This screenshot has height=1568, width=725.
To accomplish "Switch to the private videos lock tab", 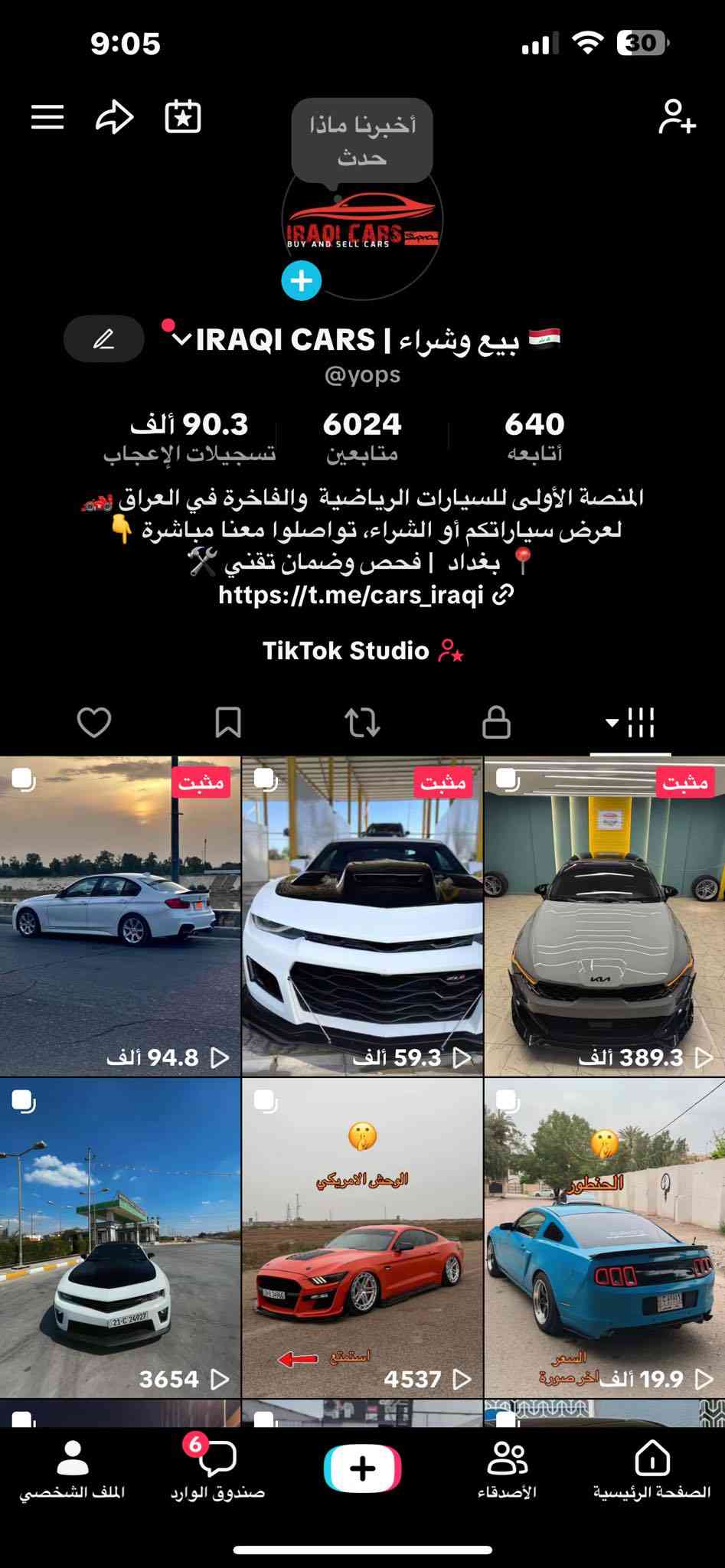I will click(496, 722).
